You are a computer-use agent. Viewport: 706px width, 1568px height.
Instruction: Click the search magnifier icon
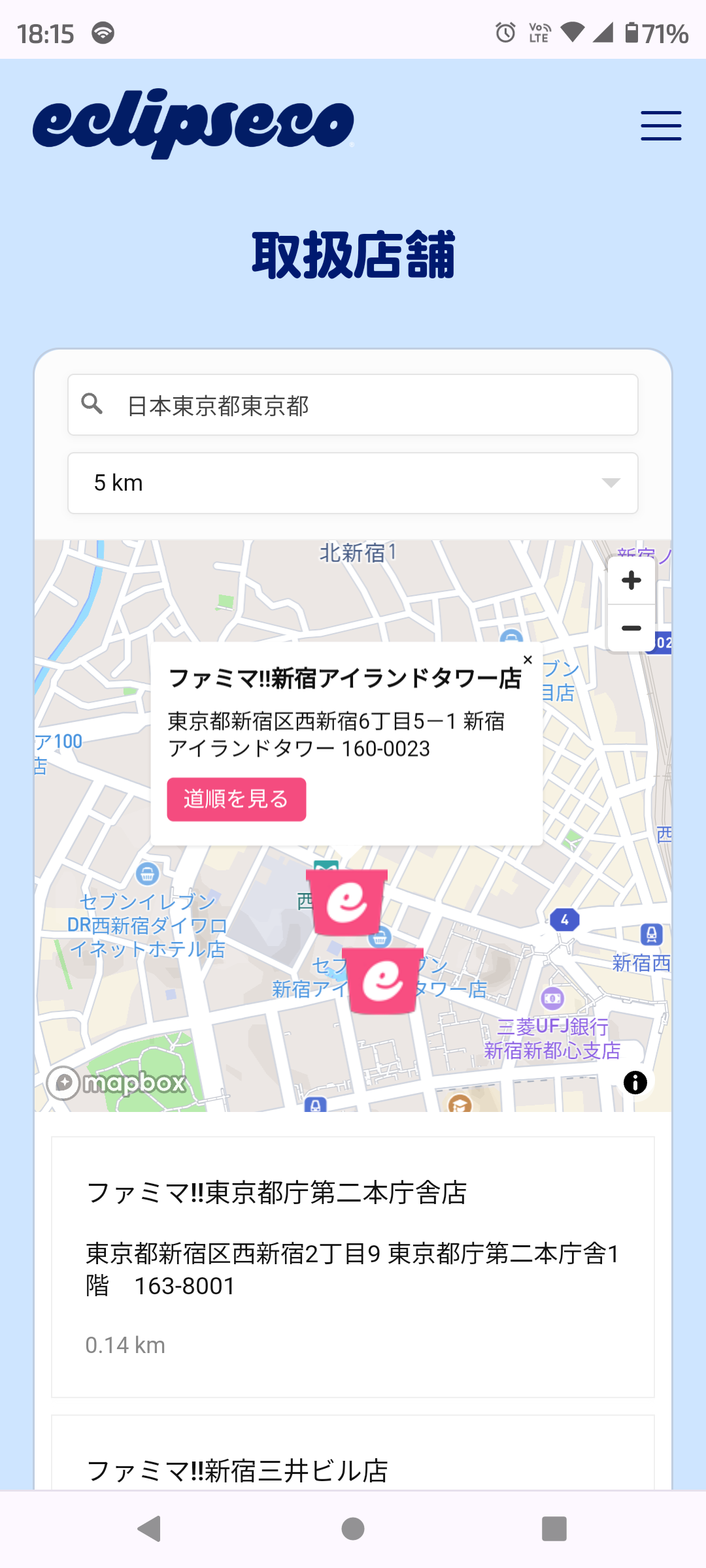tap(92, 404)
